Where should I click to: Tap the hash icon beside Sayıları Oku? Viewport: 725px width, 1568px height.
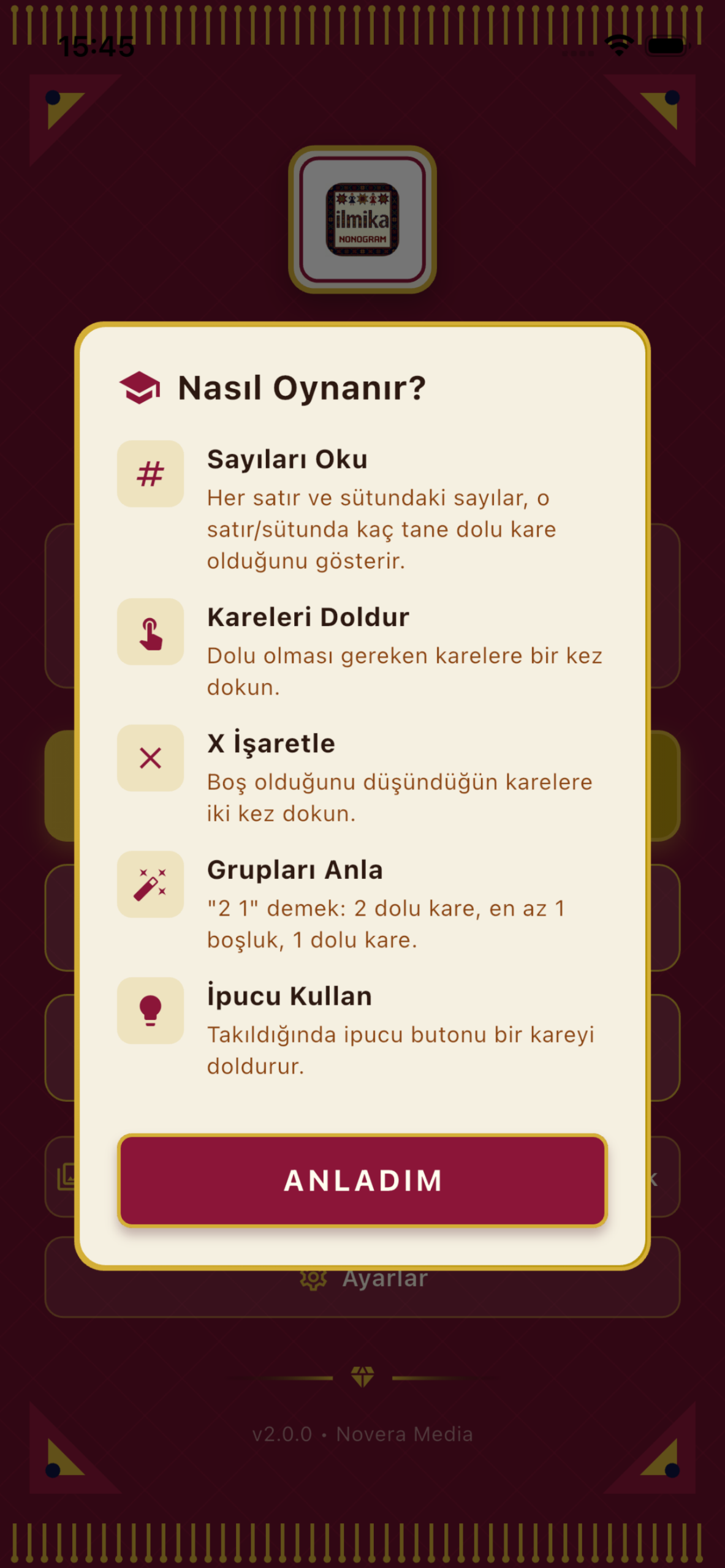[151, 472]
